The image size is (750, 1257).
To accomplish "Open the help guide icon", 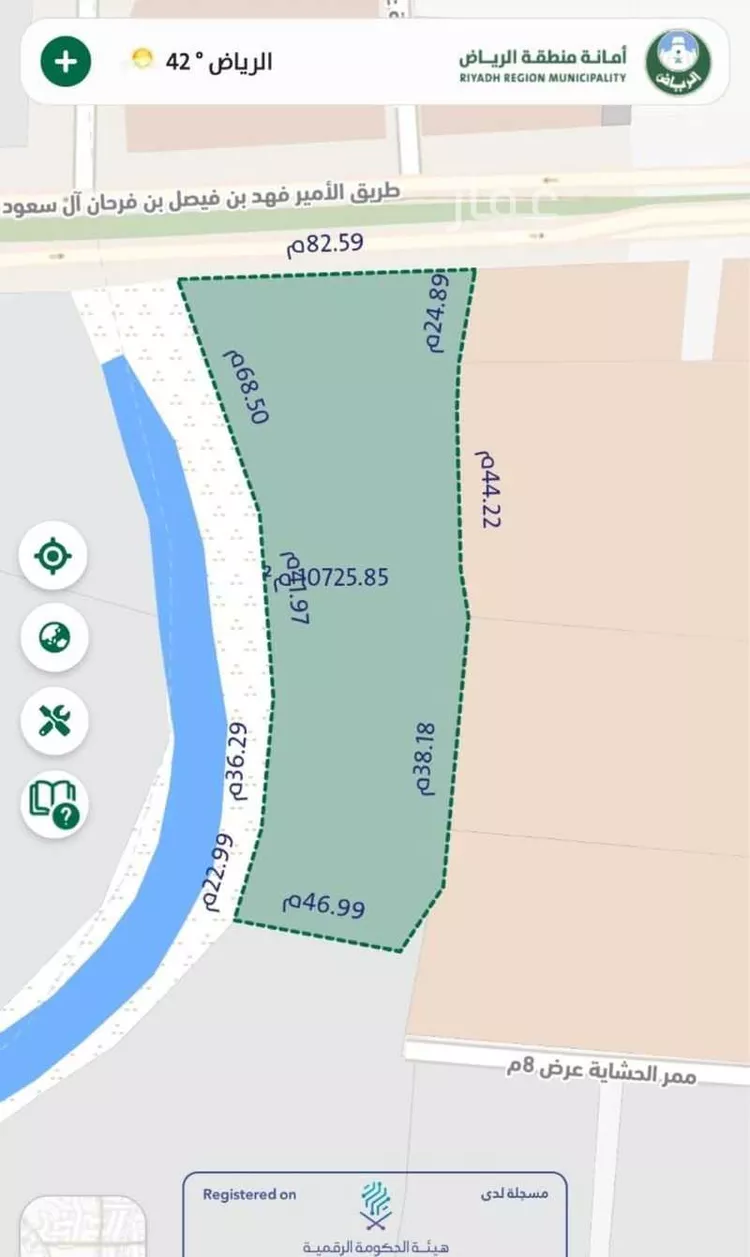I will [54, 803].
